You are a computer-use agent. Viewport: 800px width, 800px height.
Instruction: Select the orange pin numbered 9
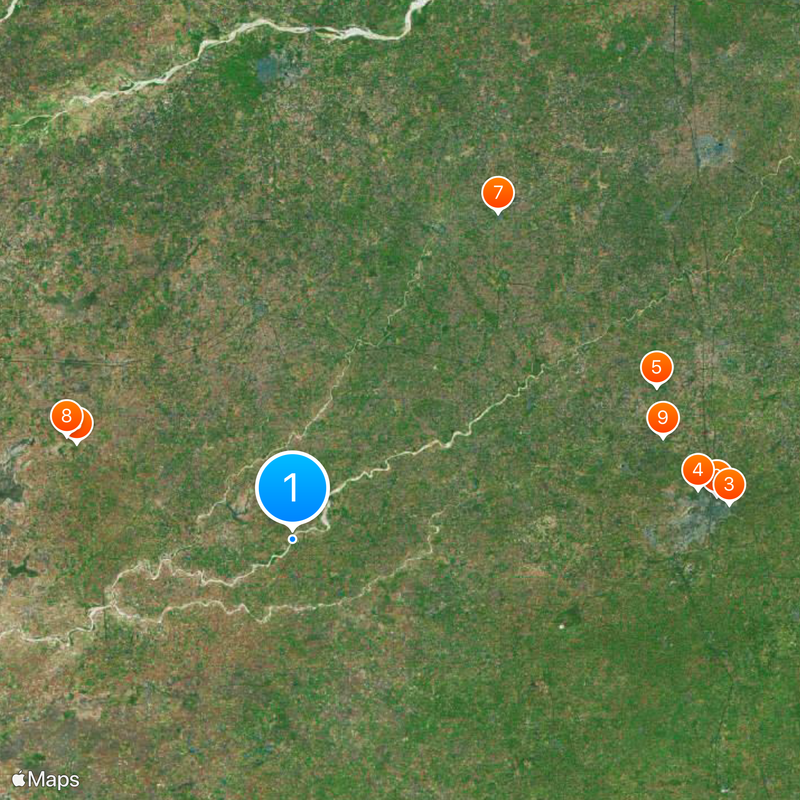click(x=662, y=416)
